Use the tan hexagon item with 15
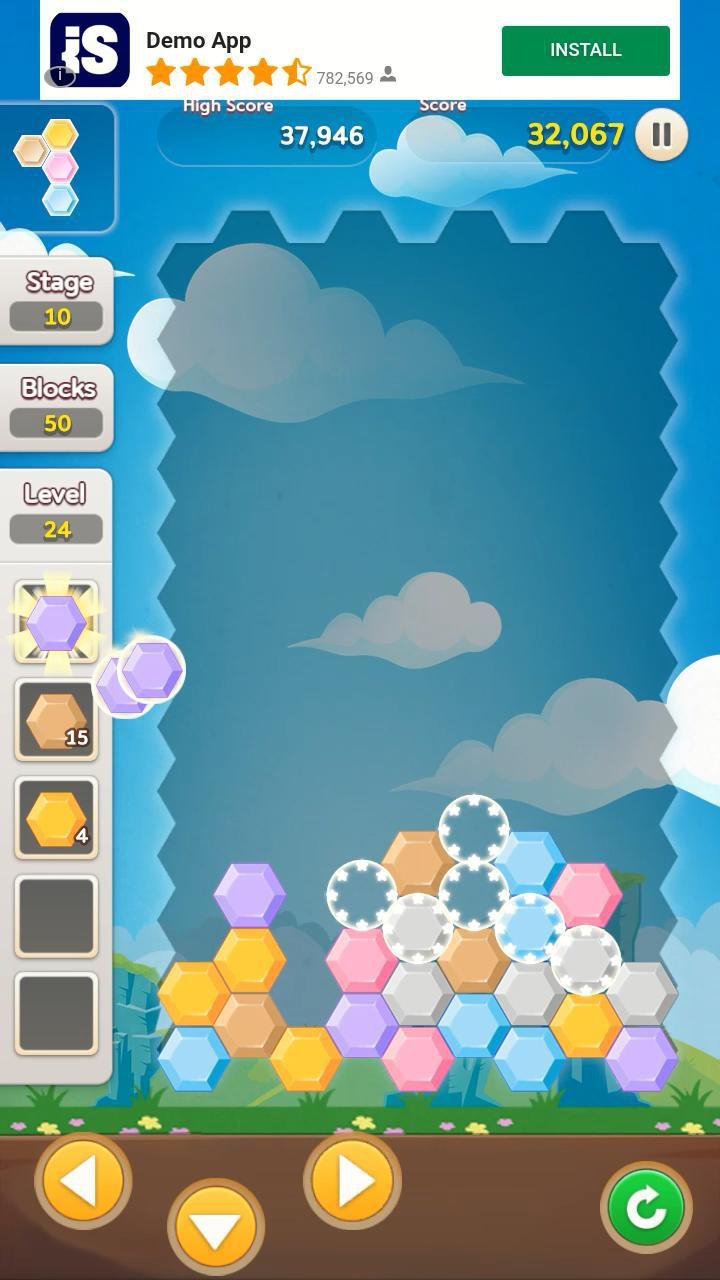 point(56,720)
